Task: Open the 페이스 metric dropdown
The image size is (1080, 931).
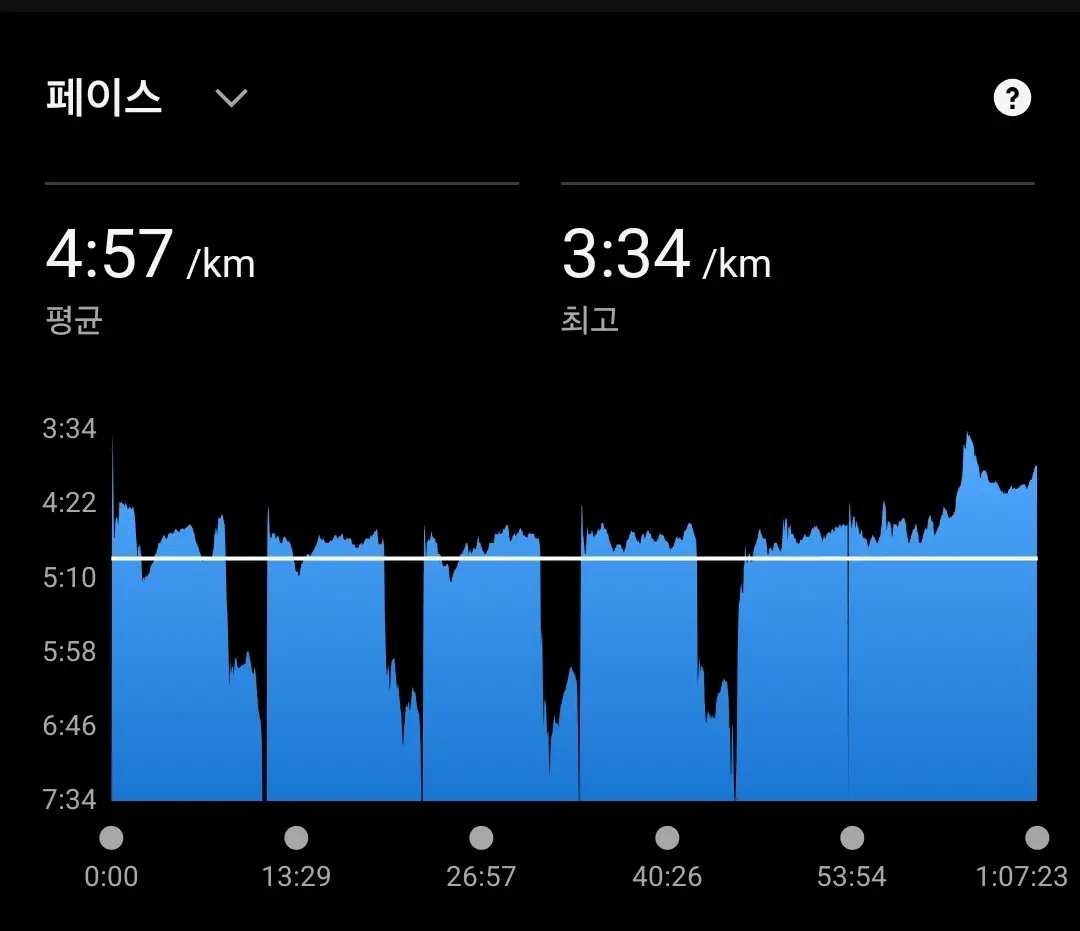Action: coord(231,98)
